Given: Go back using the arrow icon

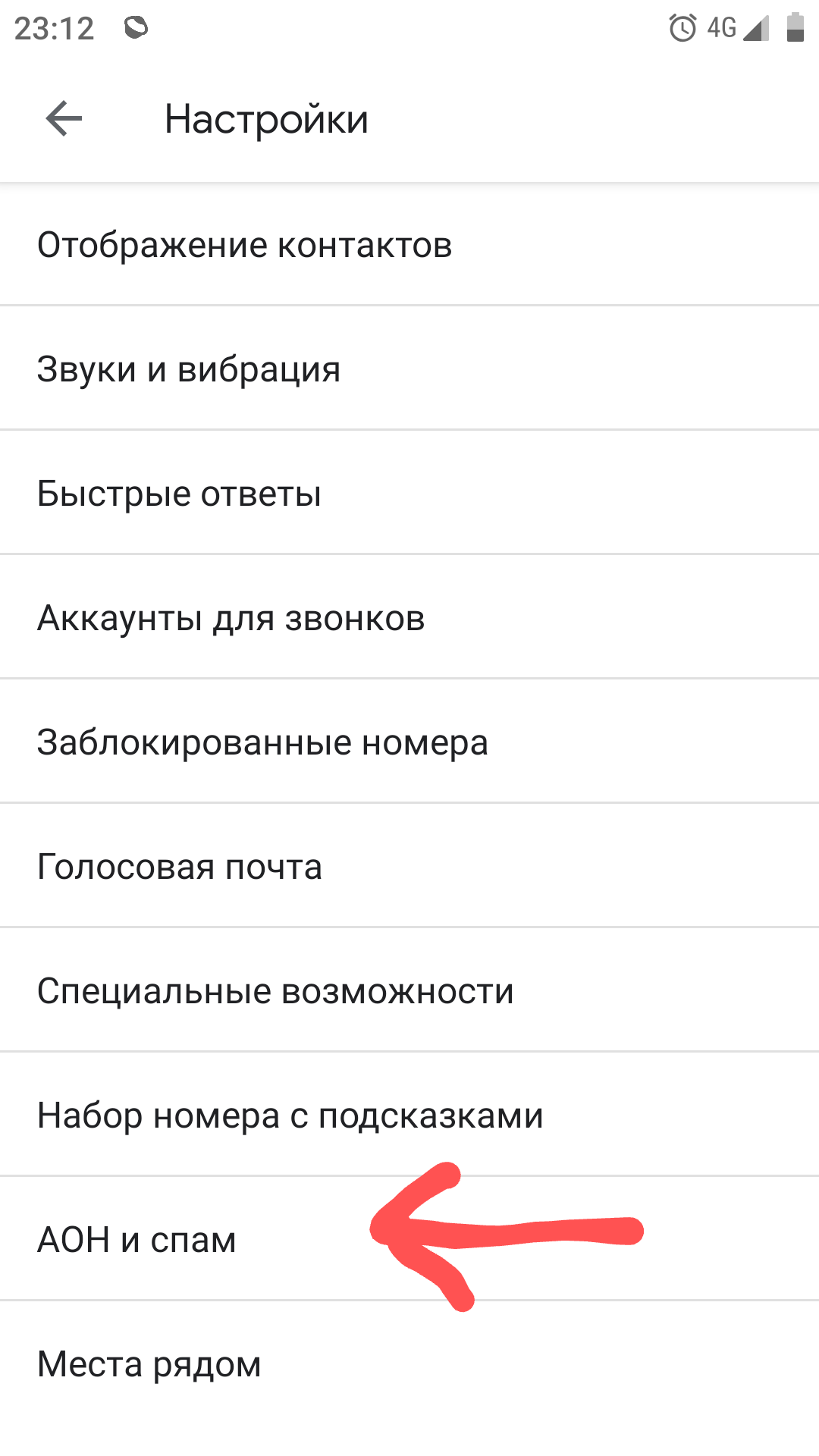Looking at the screenshot, I should 64,119.
